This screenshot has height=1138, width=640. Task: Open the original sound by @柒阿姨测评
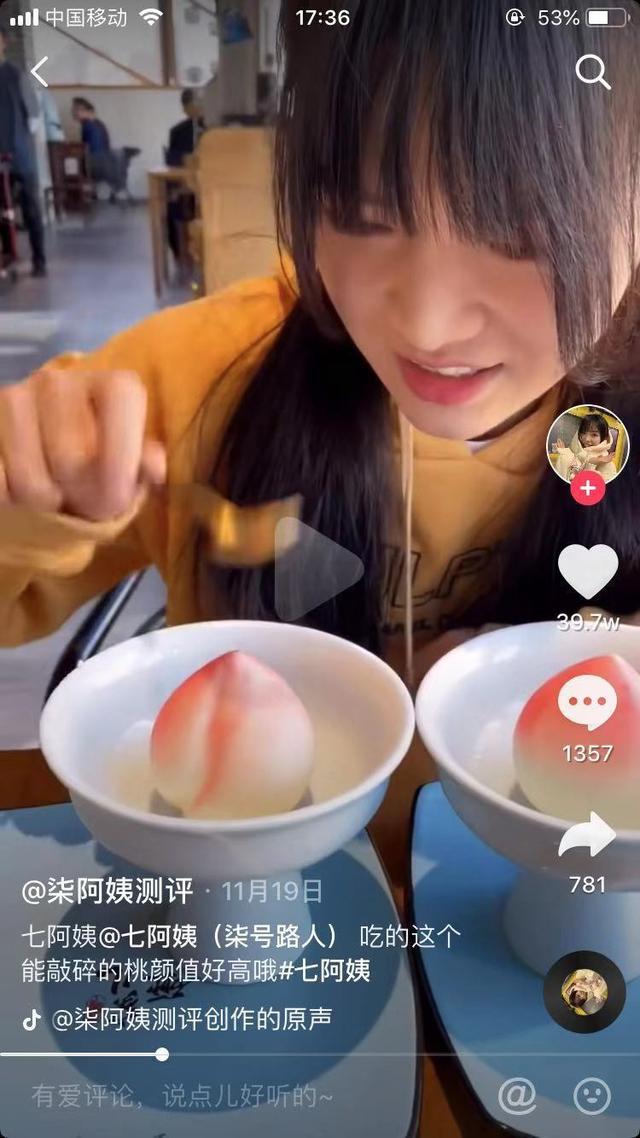pyautogui.click(x=191, y=1019)
